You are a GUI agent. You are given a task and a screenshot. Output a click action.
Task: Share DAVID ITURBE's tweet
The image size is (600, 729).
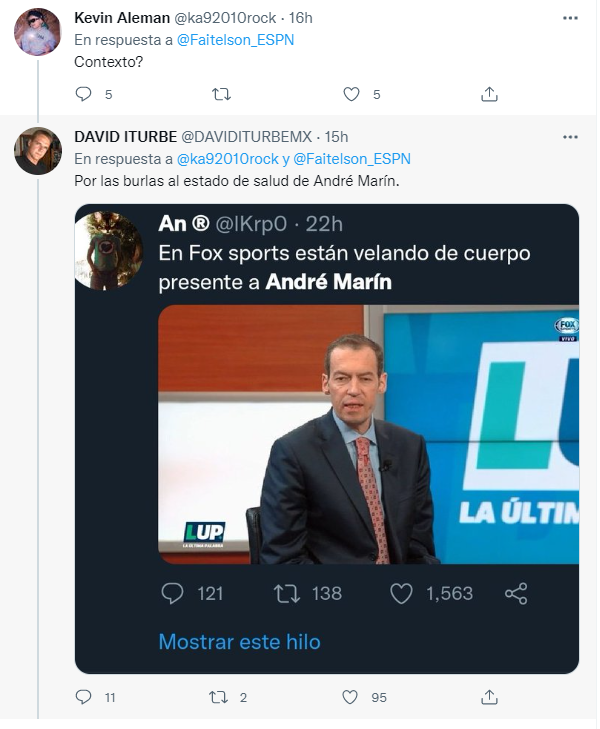489,696
